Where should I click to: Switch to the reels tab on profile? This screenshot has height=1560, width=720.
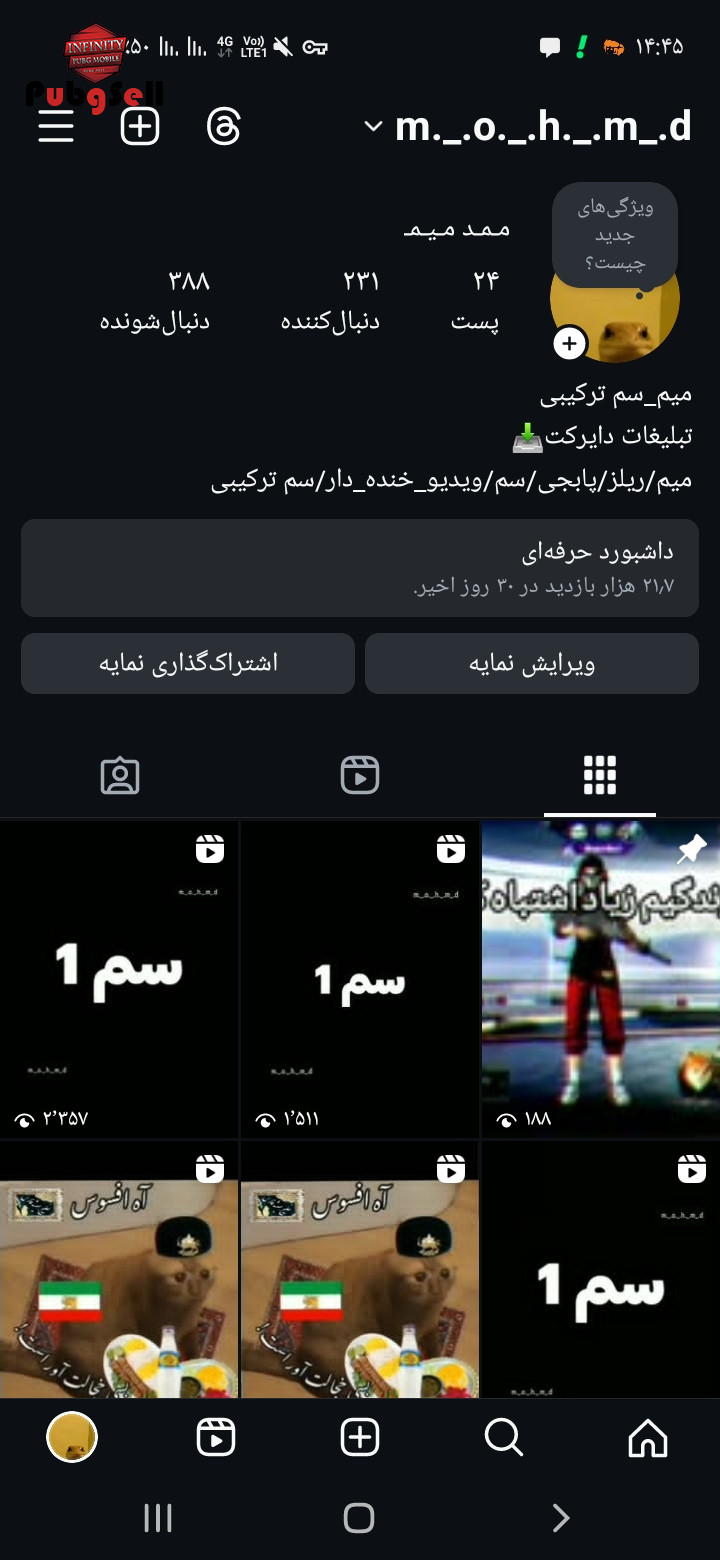pyautogui.click(x=360, y=776)
